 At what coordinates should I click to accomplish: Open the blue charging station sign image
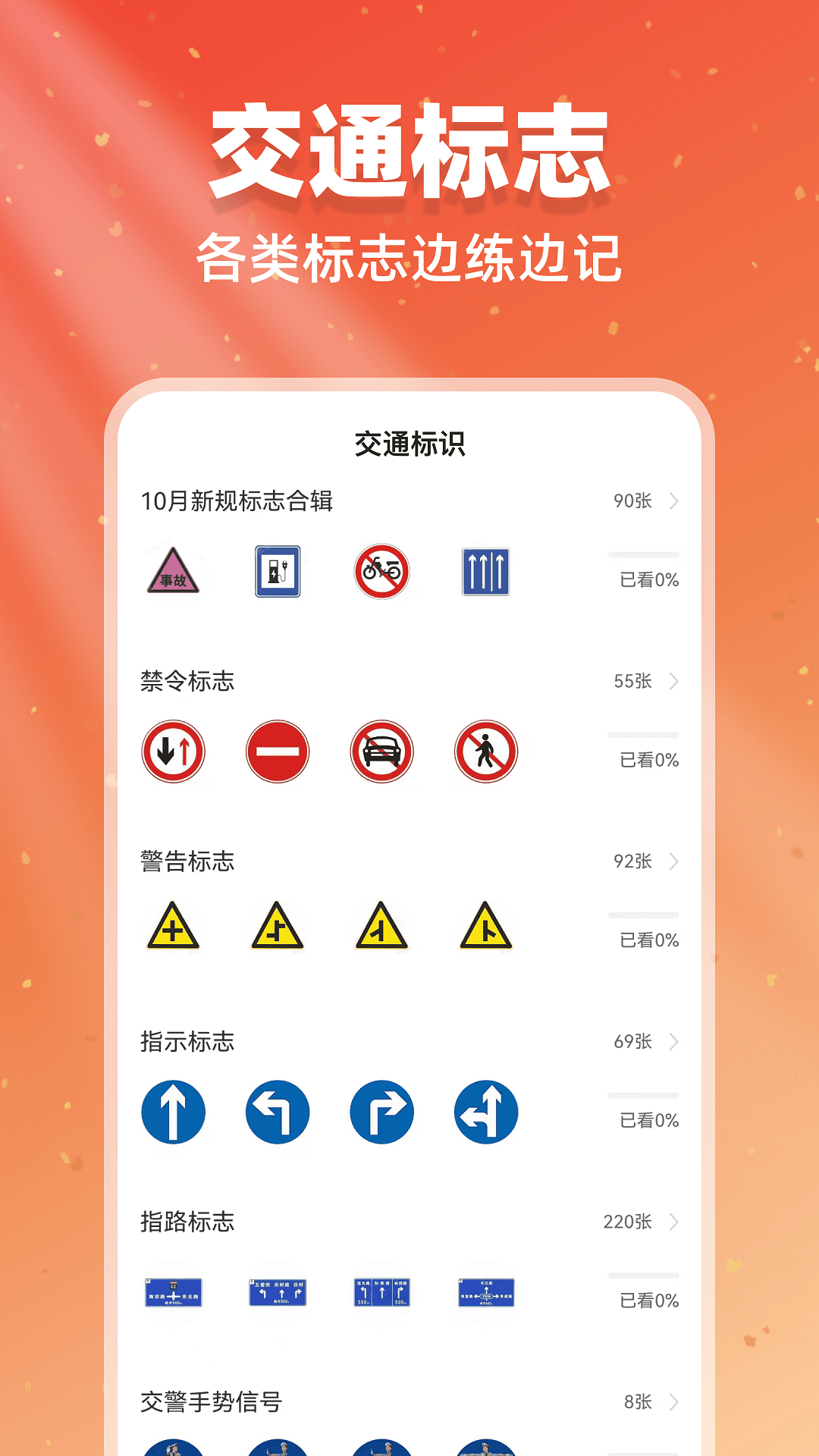coord(277,573)
